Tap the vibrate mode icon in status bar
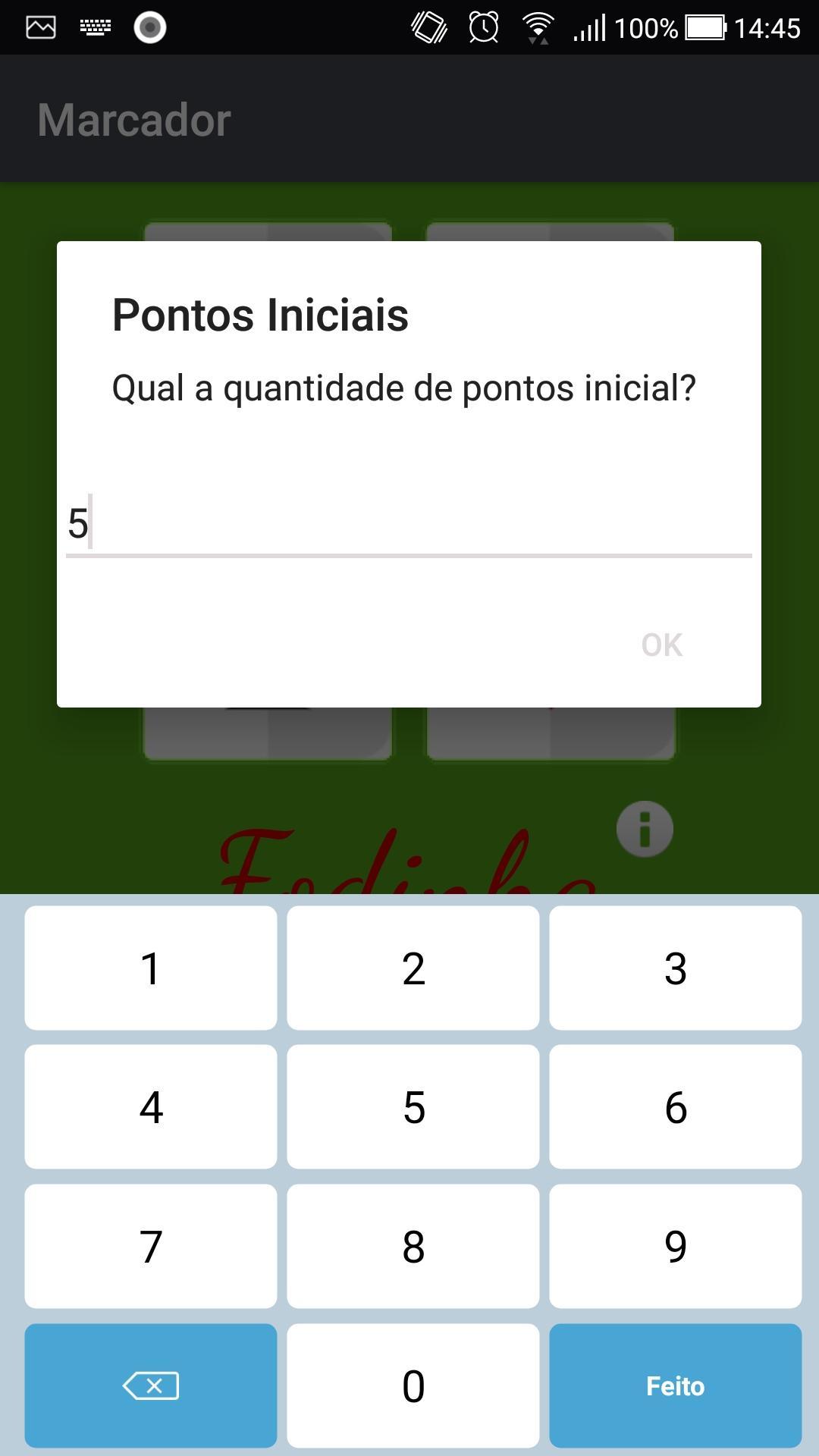The image size is (819, 1456). (x=427, y=27)
